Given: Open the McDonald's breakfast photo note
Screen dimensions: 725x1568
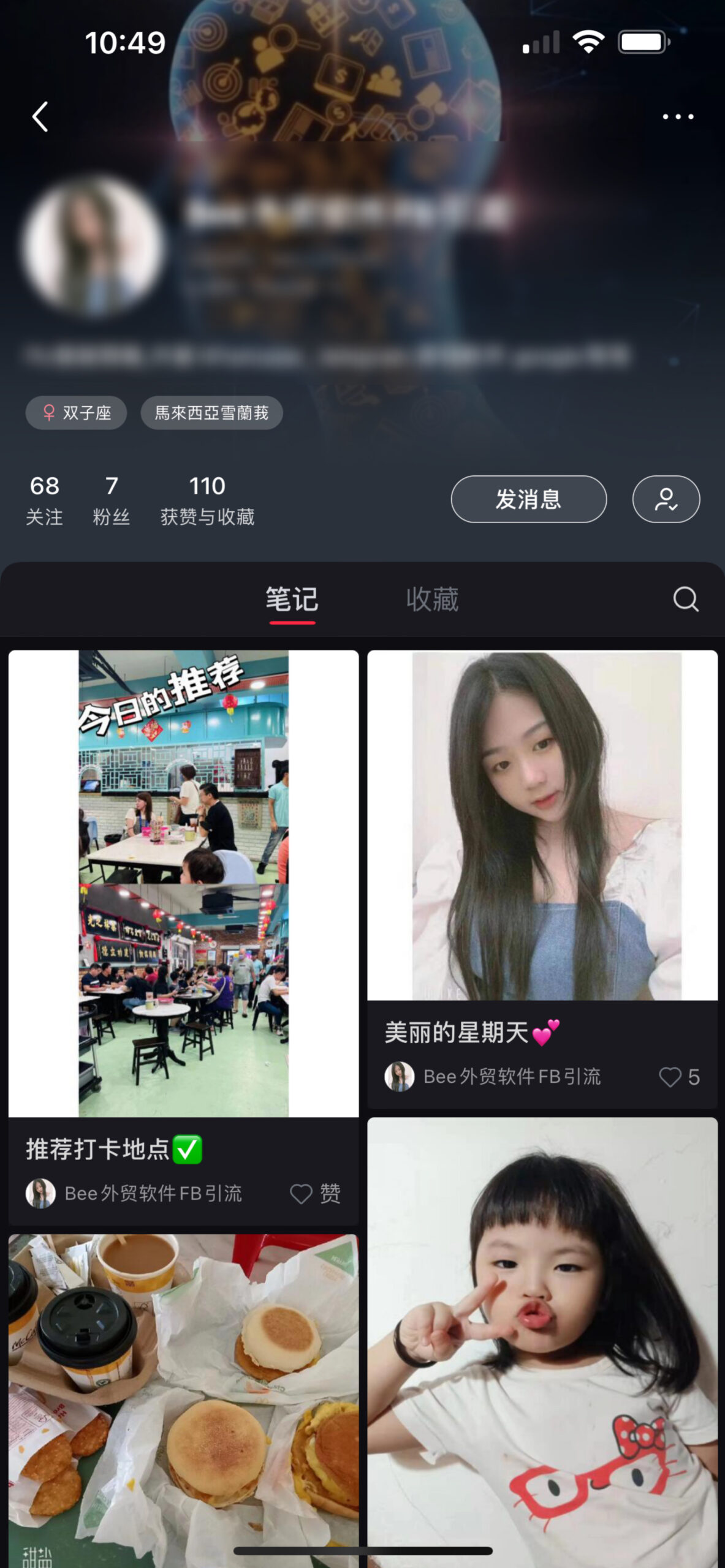Looking at the screenshot, I should point(183,1401).
